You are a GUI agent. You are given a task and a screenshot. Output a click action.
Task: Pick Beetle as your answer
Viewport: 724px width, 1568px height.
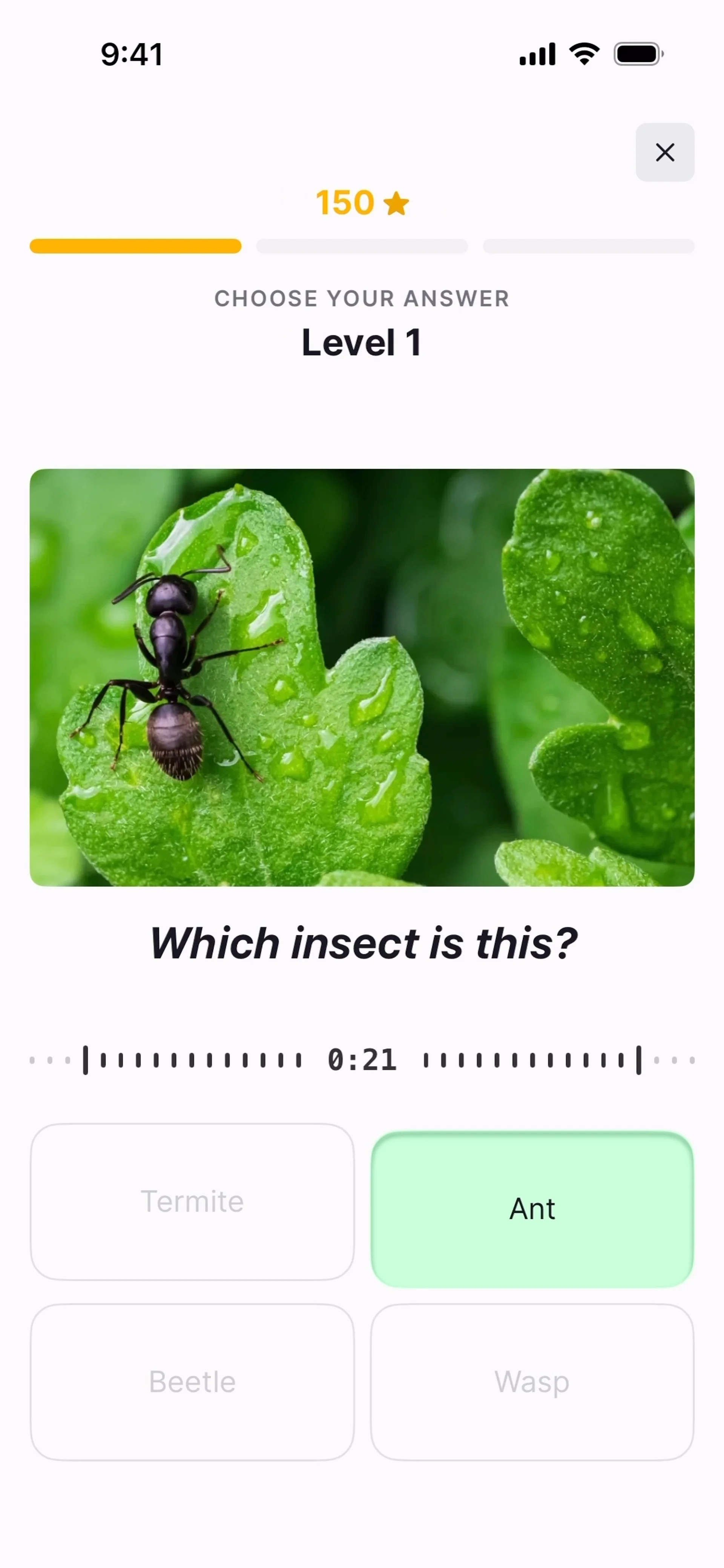click(x=192, y=1382)
